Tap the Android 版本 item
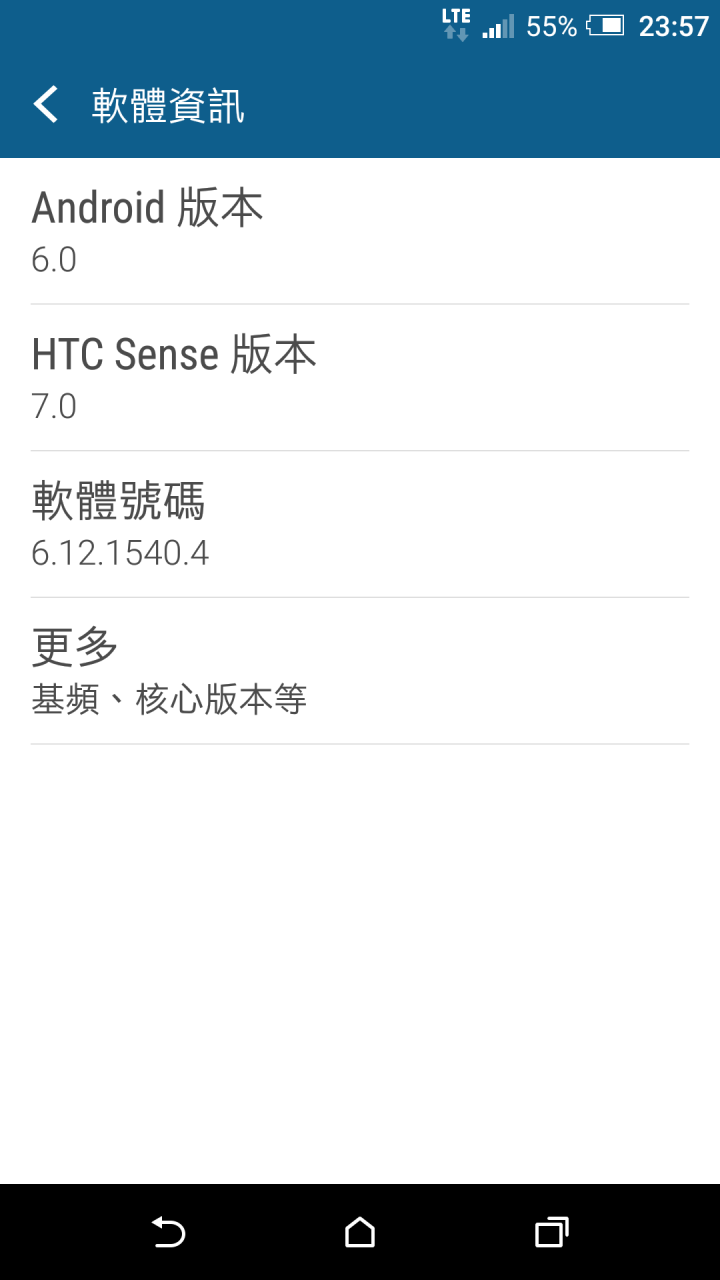 [360, 228]
